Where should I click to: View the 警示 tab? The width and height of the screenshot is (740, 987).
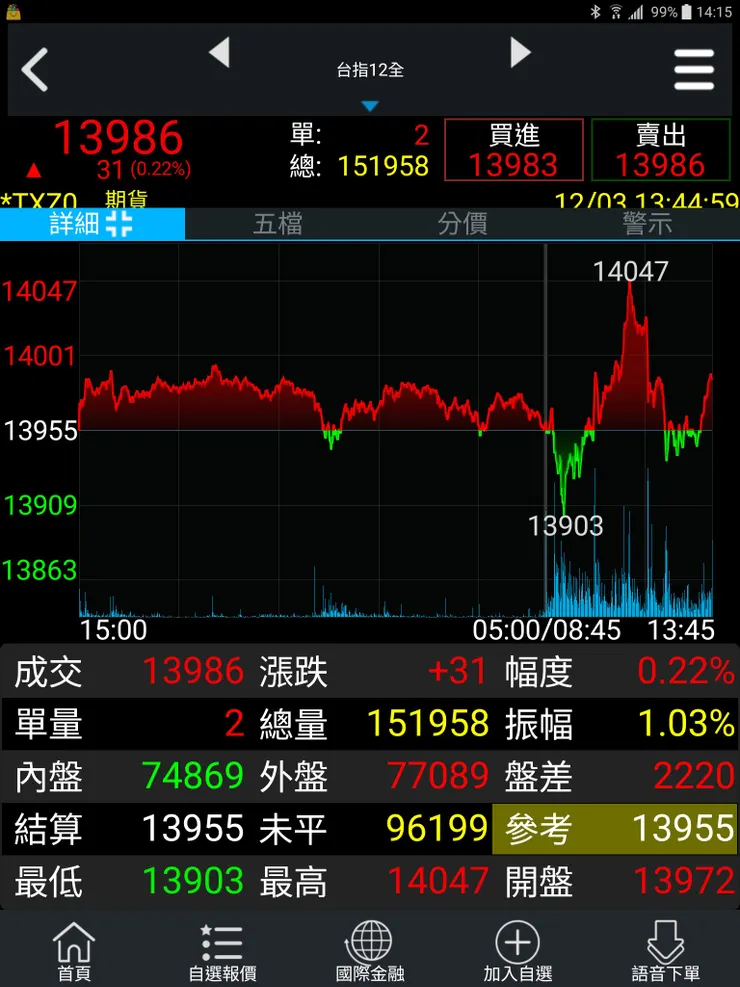(647, 224)
